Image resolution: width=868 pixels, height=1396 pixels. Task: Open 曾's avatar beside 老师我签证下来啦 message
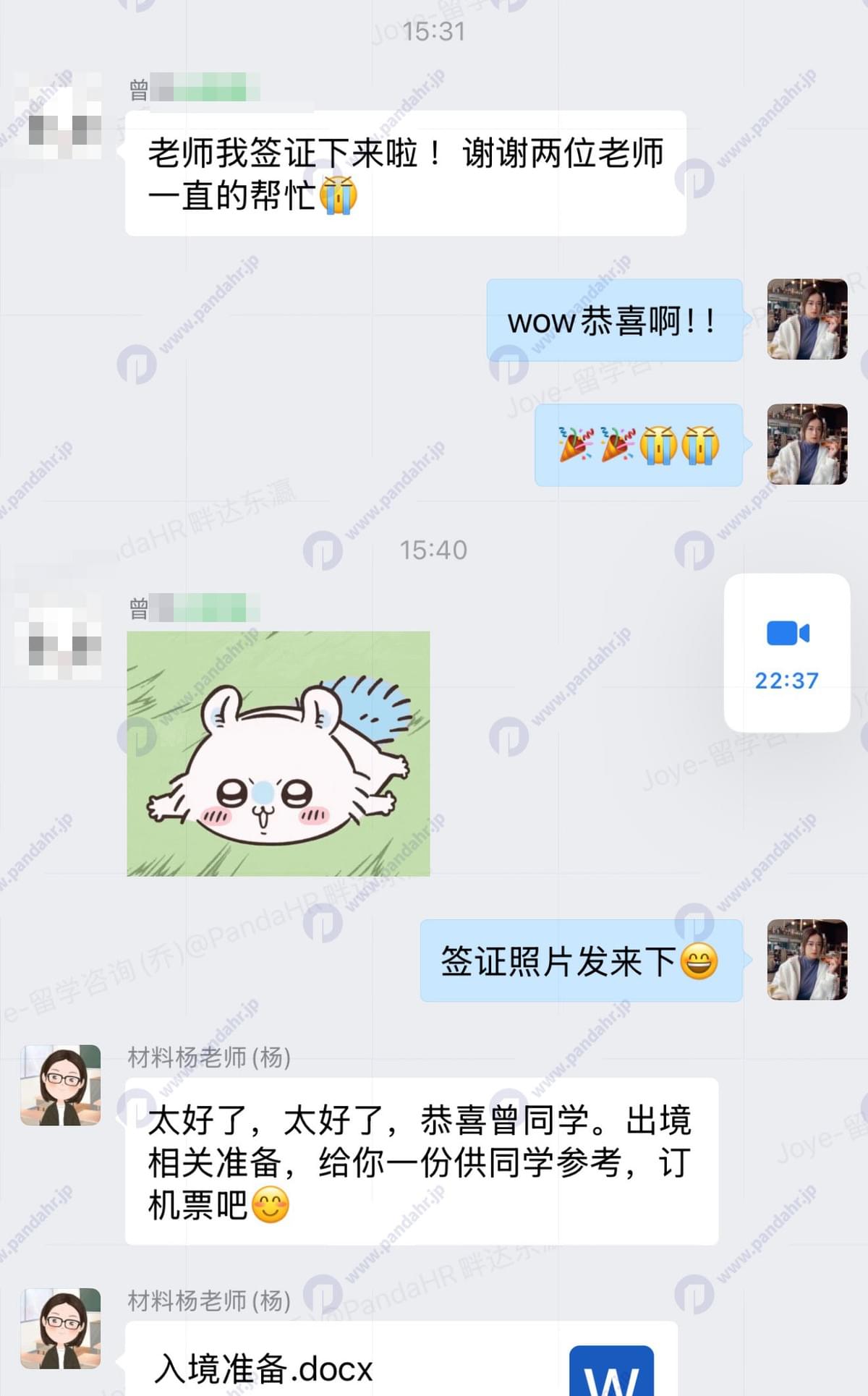[59, 116]
